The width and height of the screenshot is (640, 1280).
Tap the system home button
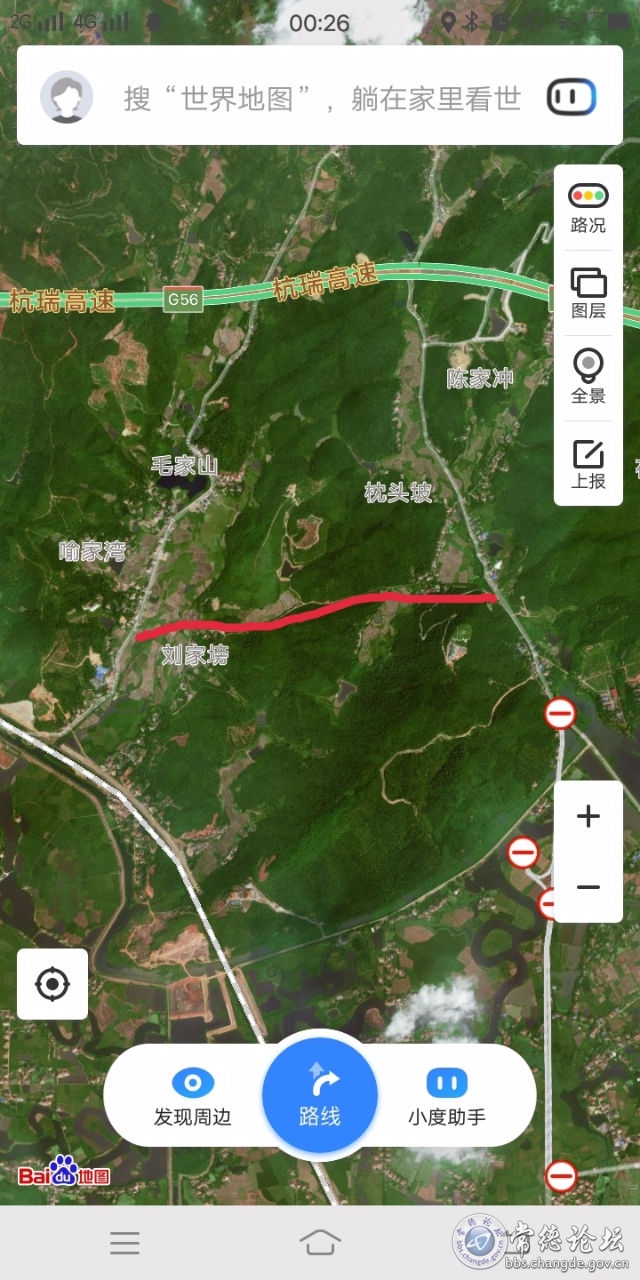pyautogui.click(x=320, y=1242)
